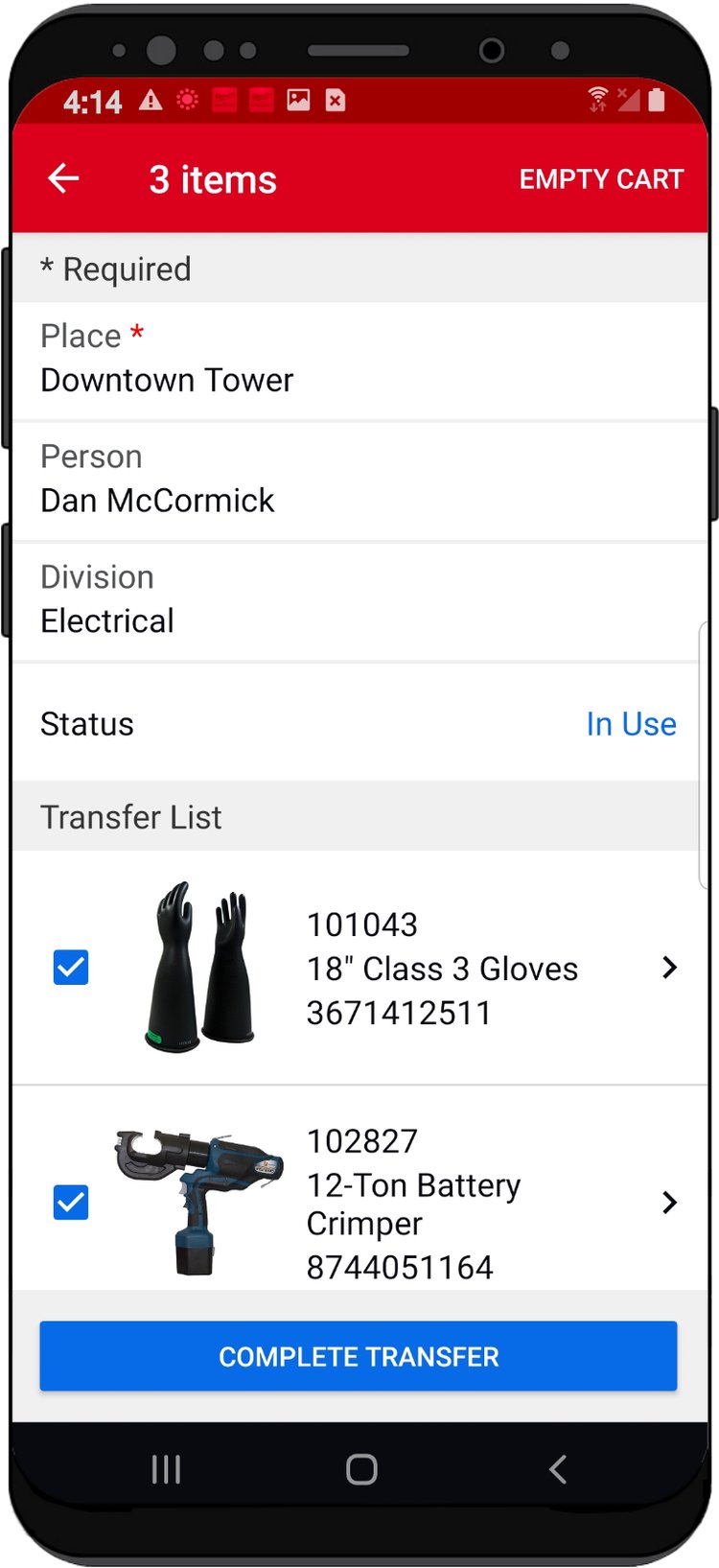Expand details for the 18" Class 3 Gloves
The height and width of the screenshot is (1568, 719).
[668, 968]
